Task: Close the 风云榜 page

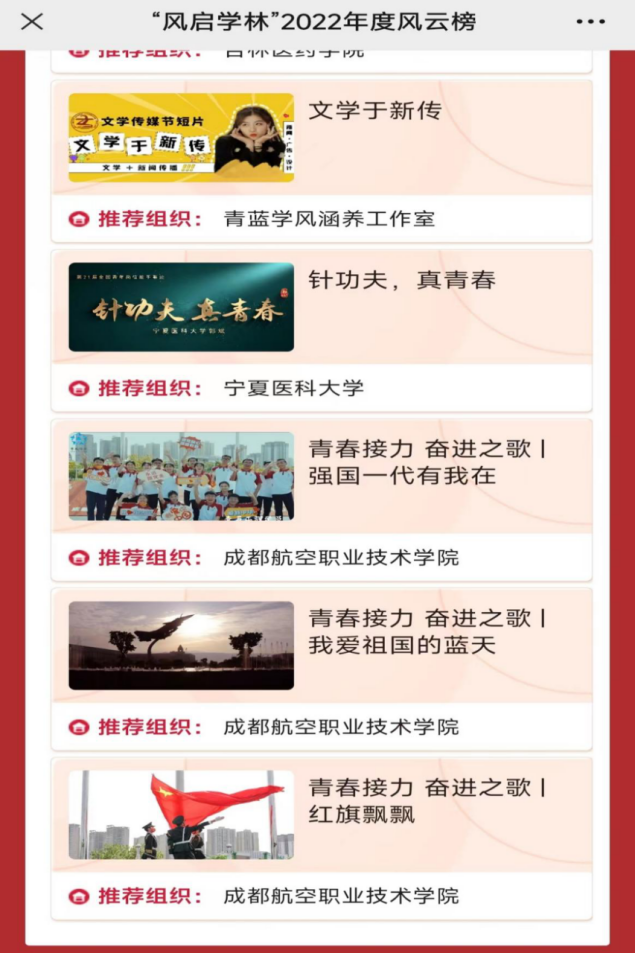Action: [x=32, y=22]
